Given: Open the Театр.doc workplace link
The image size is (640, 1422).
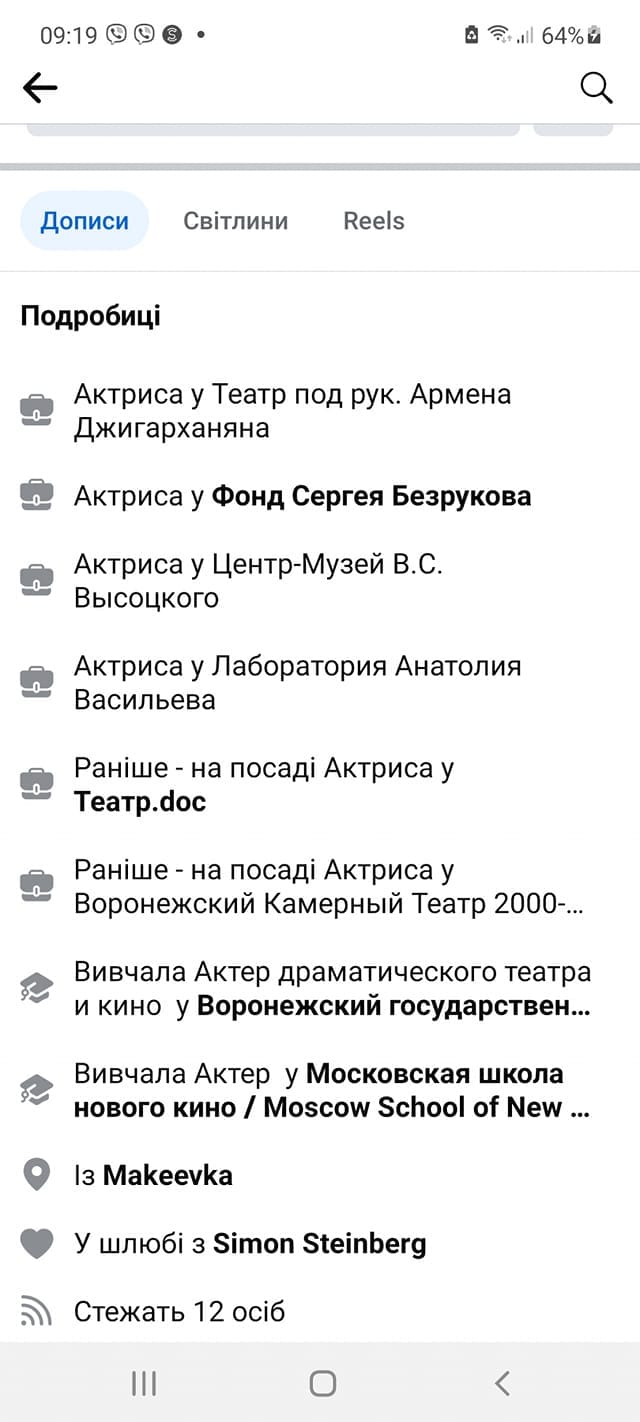Looking at the screenshot, I should pos(140,802).
